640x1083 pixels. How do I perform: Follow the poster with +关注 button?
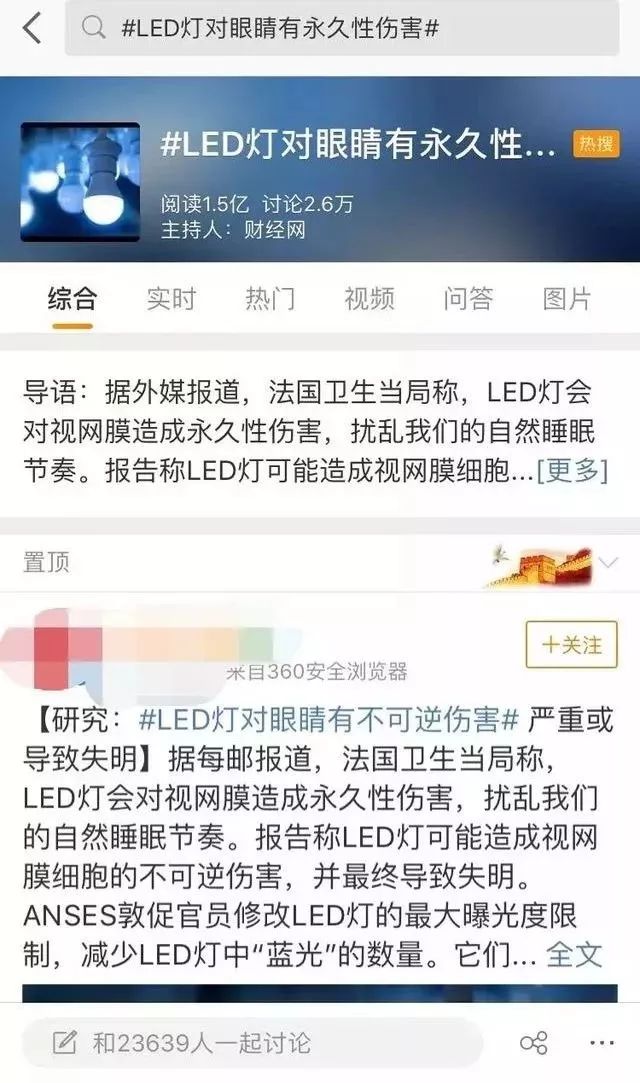[x=571, y=645]
